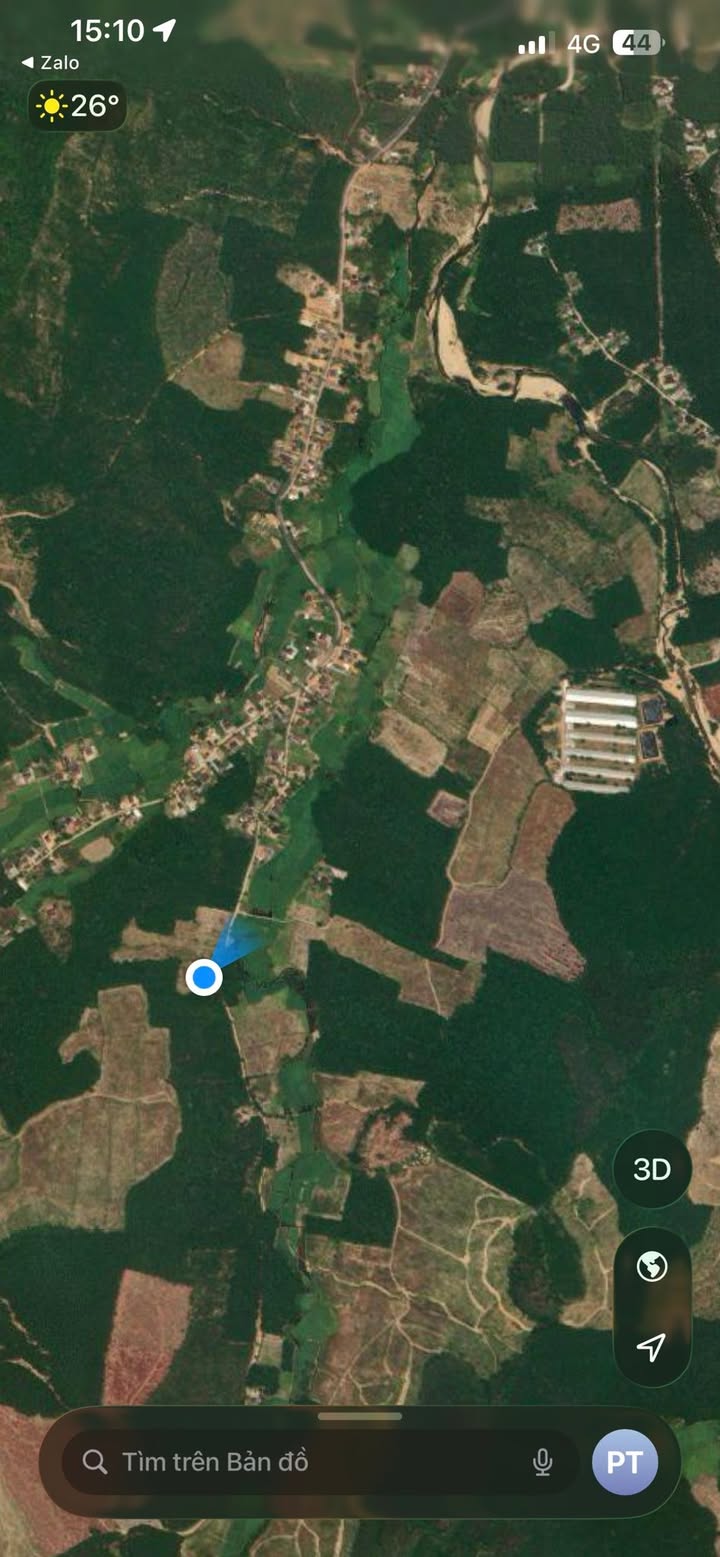Open the PT profile avatar
720x1557 pixels.
click(625, 1462)
